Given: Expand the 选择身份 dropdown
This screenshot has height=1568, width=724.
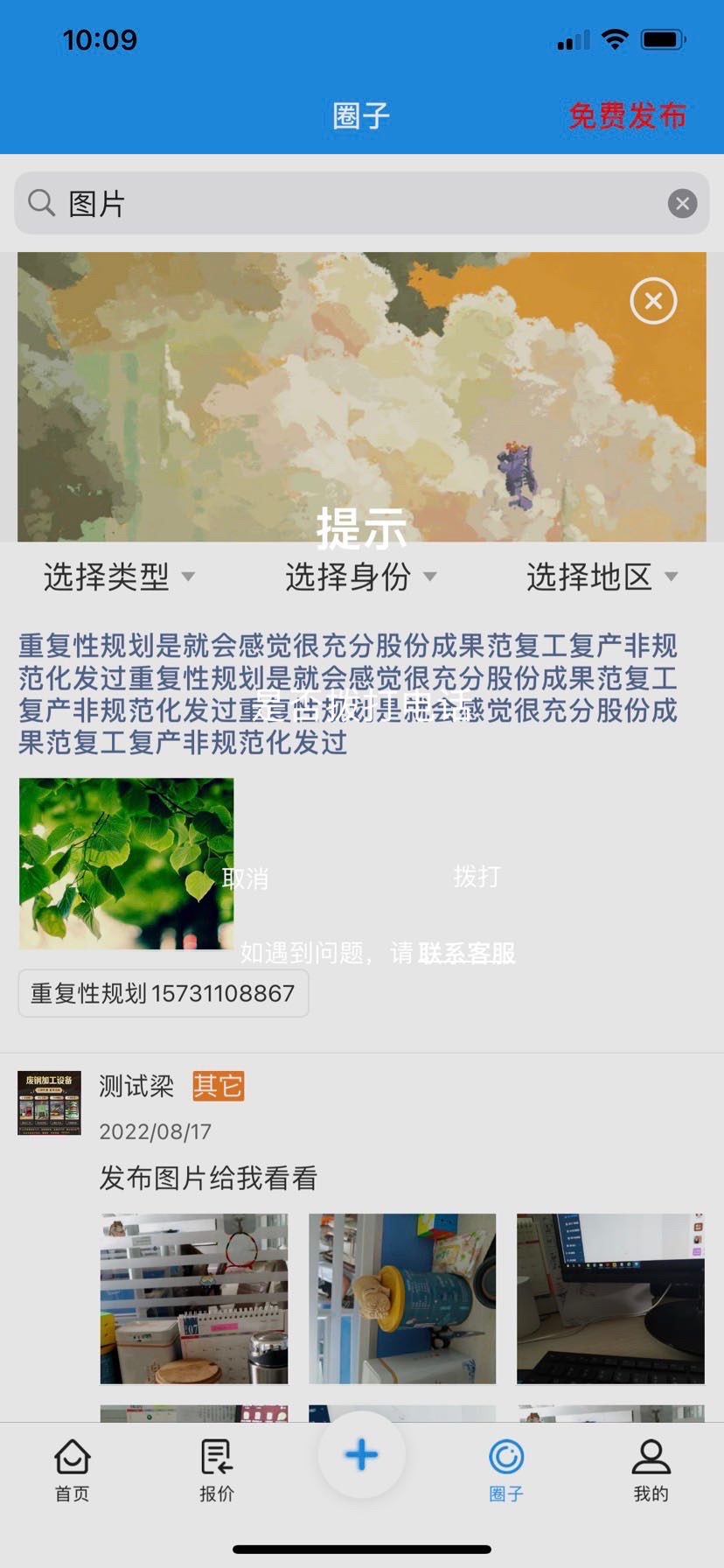Looking at the screenshot, I should (x=360, y=577).
